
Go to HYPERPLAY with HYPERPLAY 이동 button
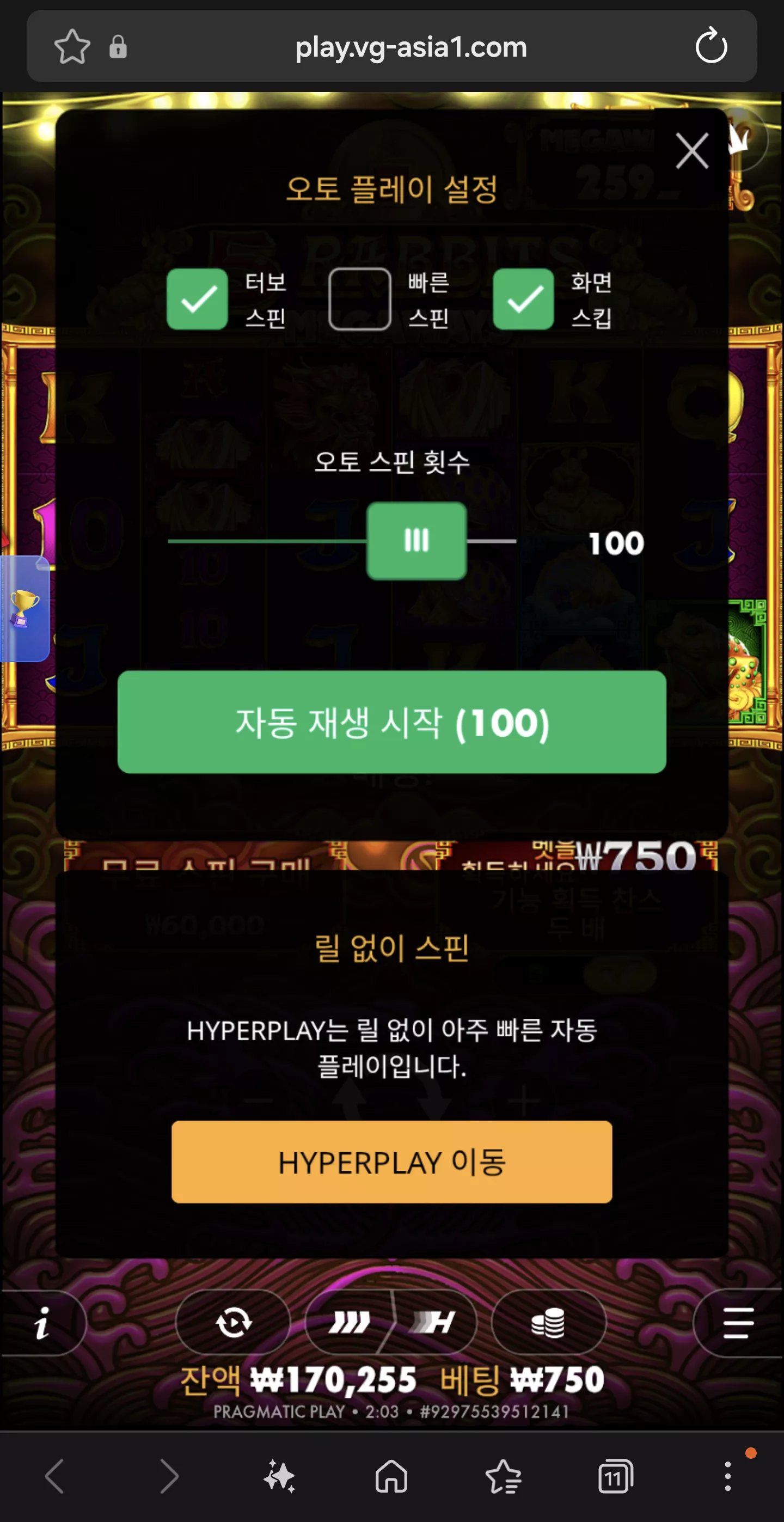click(x=391, y=1162)
